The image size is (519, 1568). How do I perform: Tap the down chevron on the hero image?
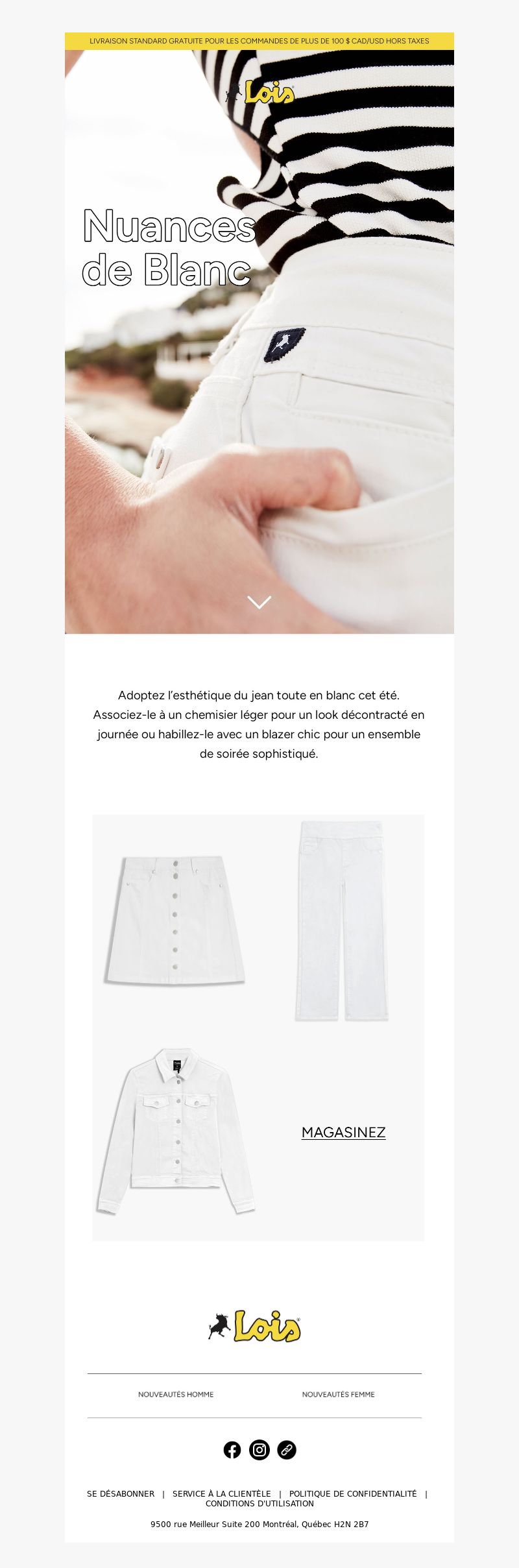(259, 603)
